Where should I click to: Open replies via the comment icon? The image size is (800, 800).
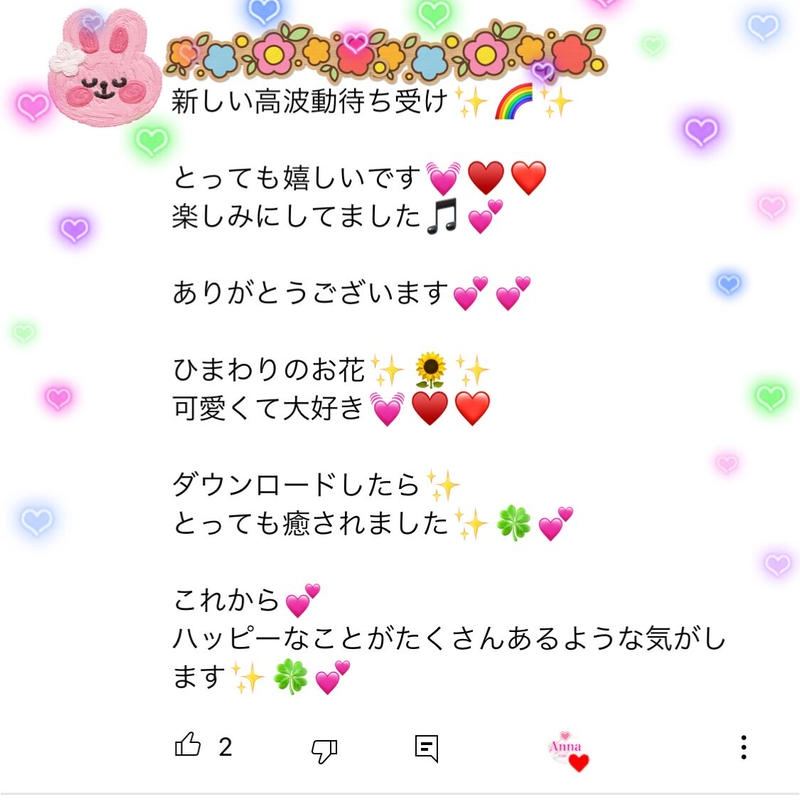427,747
